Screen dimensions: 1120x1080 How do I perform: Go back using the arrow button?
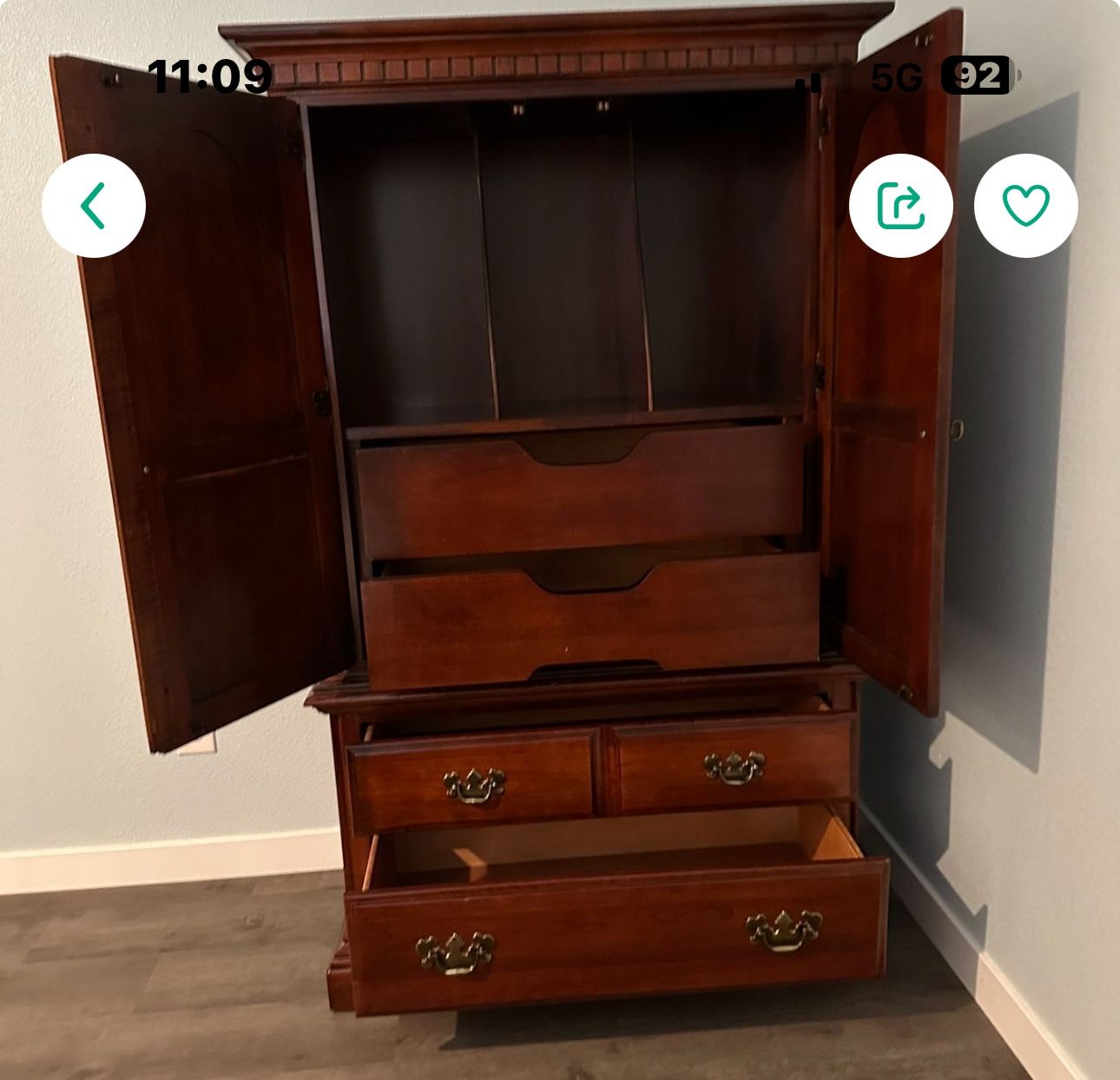tap(94, 206)
